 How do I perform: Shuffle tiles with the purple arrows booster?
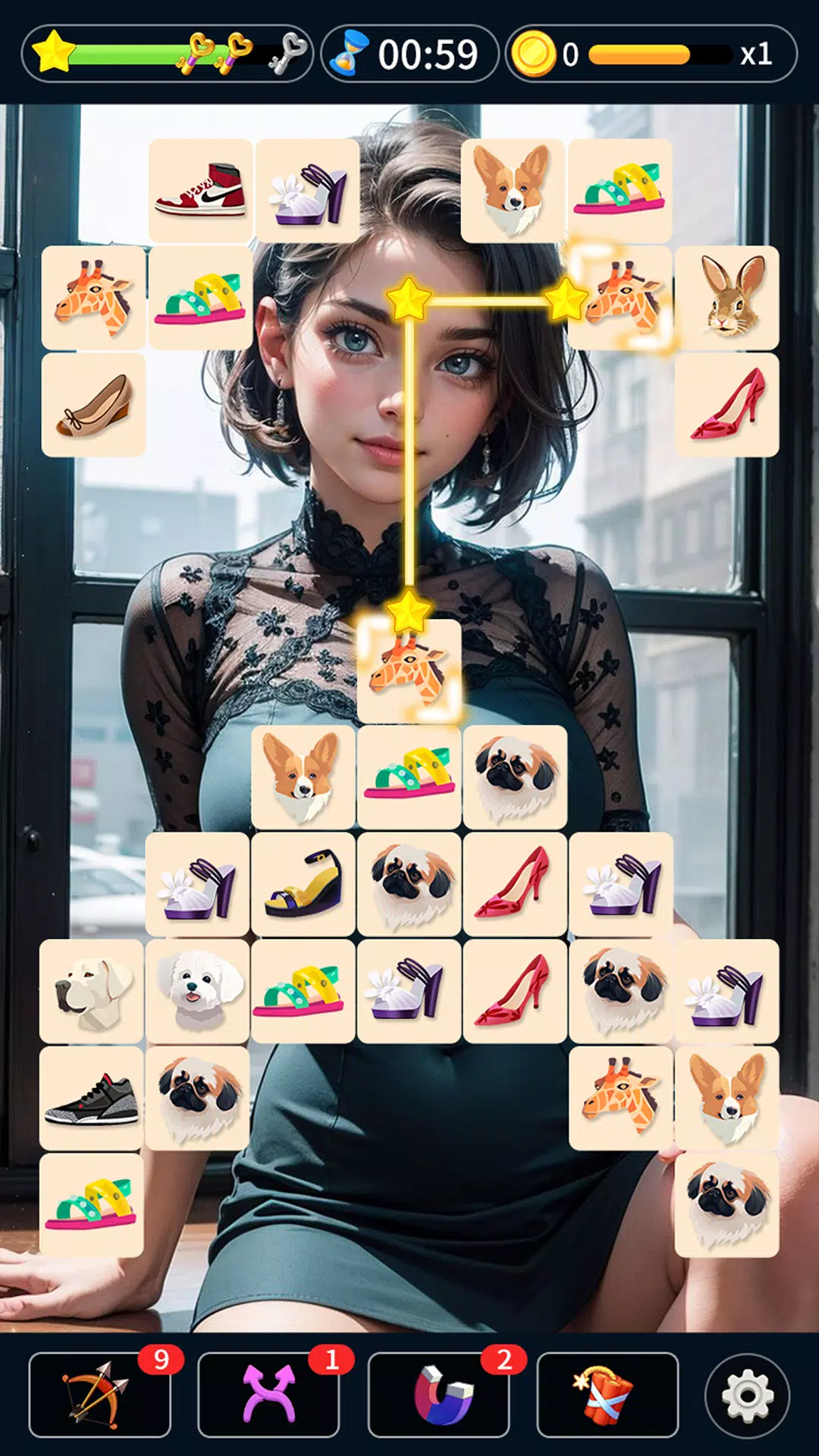coord(268,1394)
